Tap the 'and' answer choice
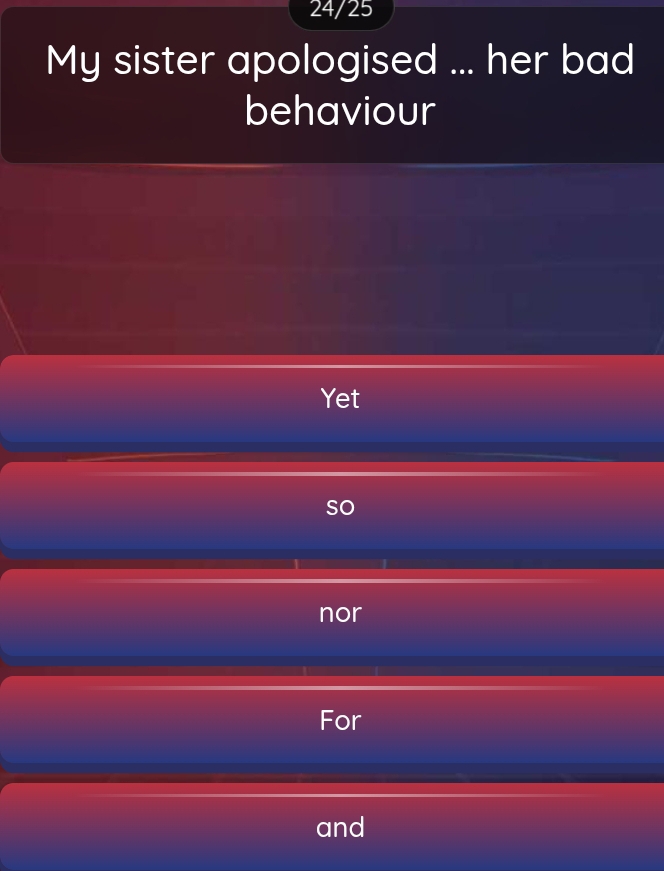The height and width of the screenshot is (871, 664). (x=339, y=827)
